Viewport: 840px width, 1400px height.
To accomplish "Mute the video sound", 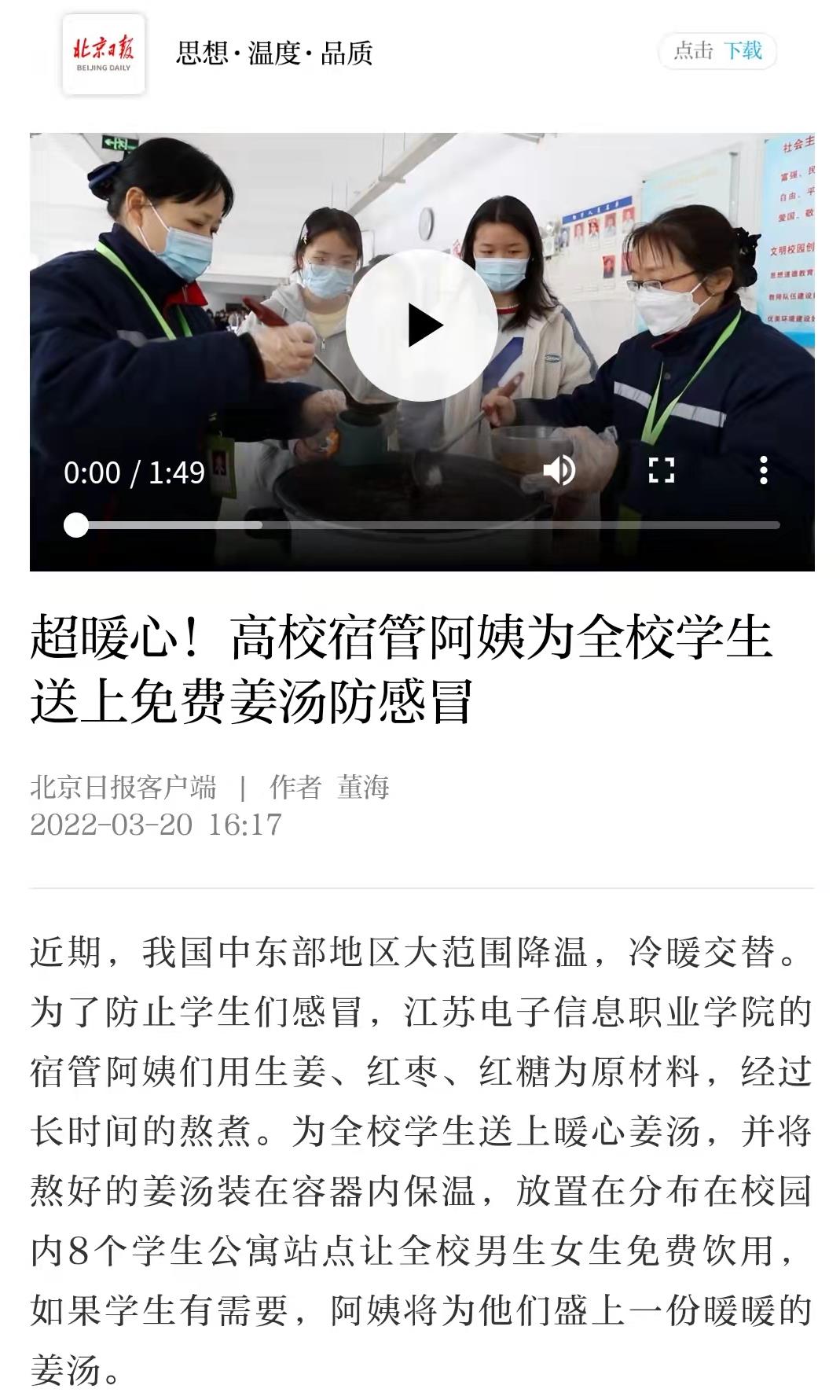I will [x=559, y=470].
